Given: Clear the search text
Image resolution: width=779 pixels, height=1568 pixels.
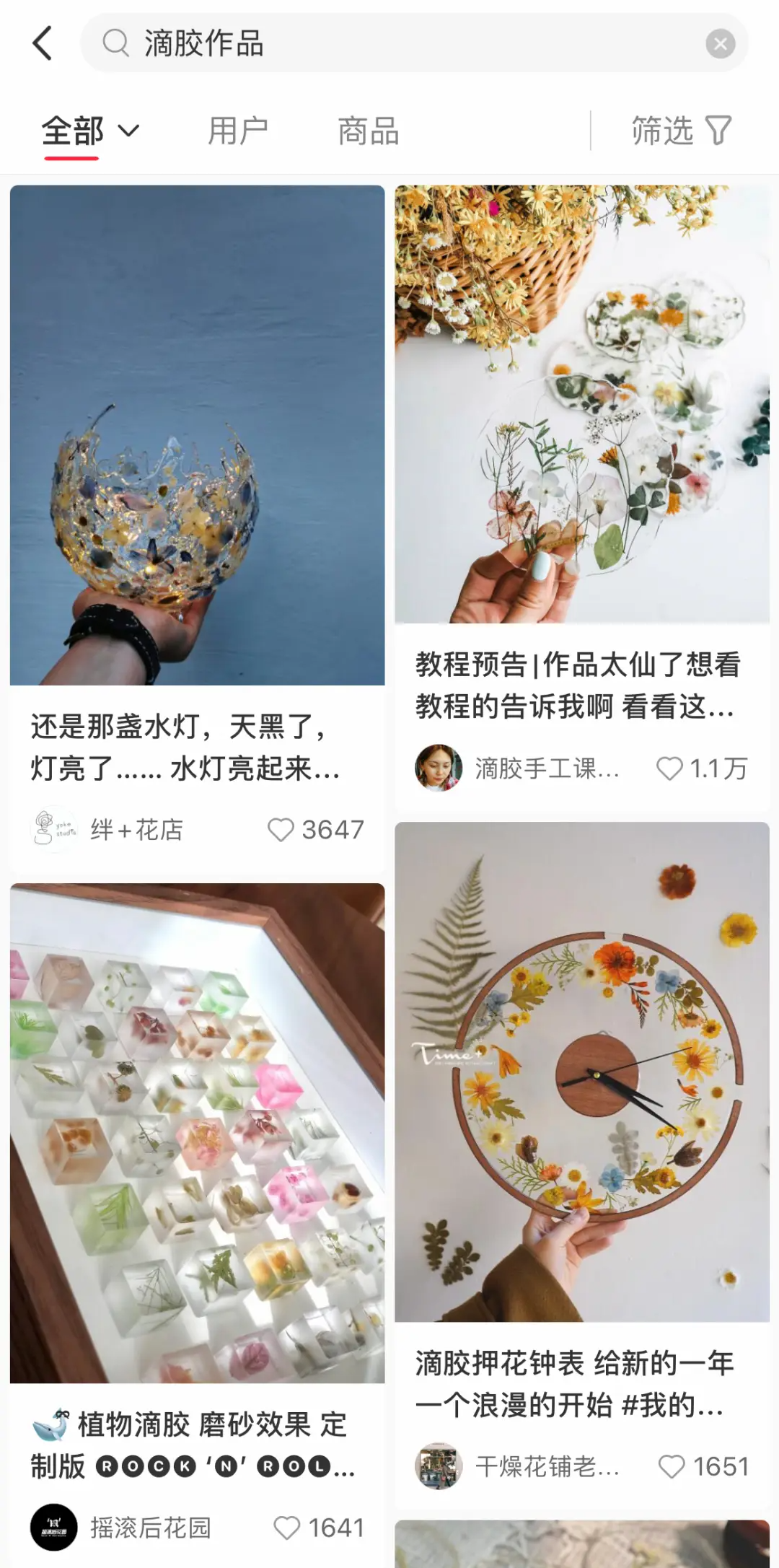Looking at the screenshot, I should [x=720, y=44].
